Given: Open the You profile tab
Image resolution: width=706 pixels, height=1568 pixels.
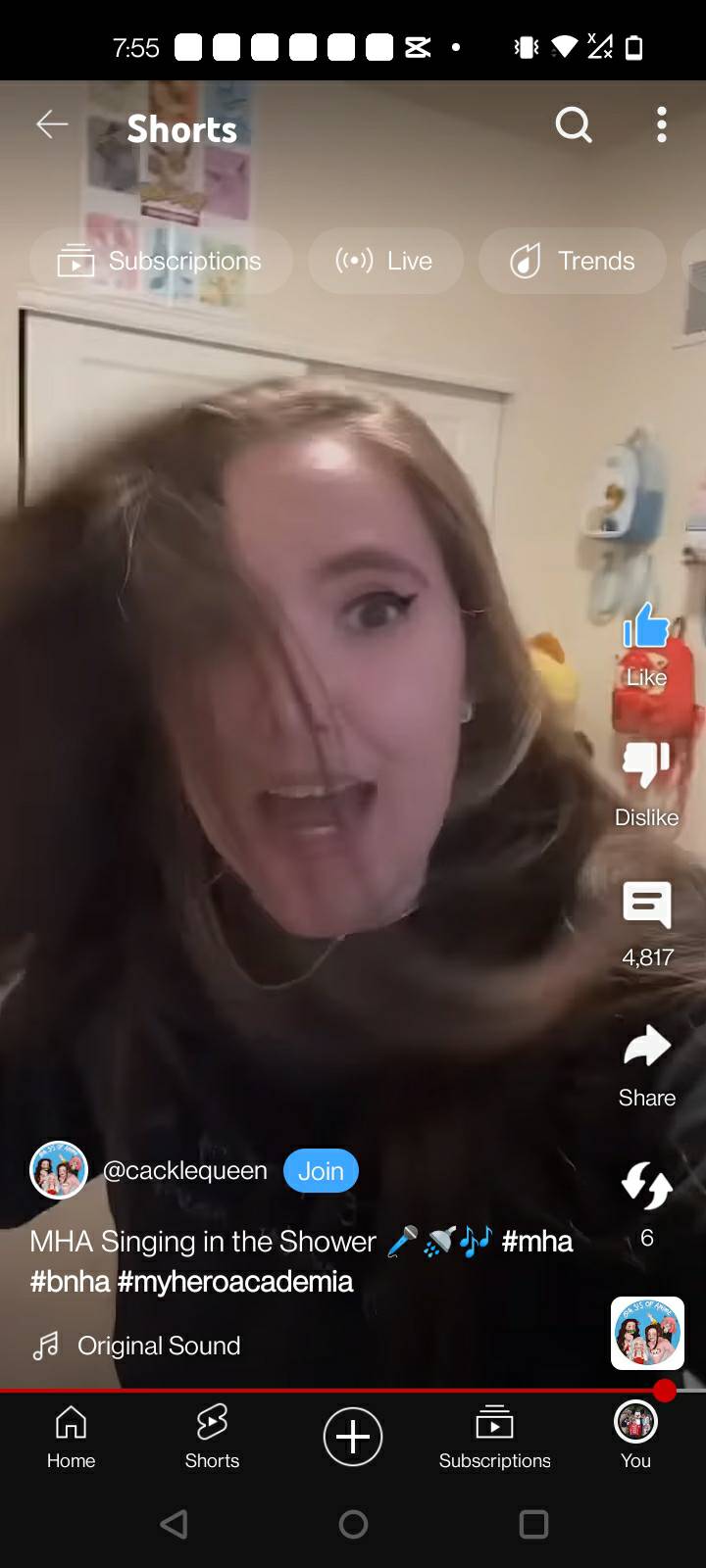Looking at the screenshot, I should pos(635,1437).
